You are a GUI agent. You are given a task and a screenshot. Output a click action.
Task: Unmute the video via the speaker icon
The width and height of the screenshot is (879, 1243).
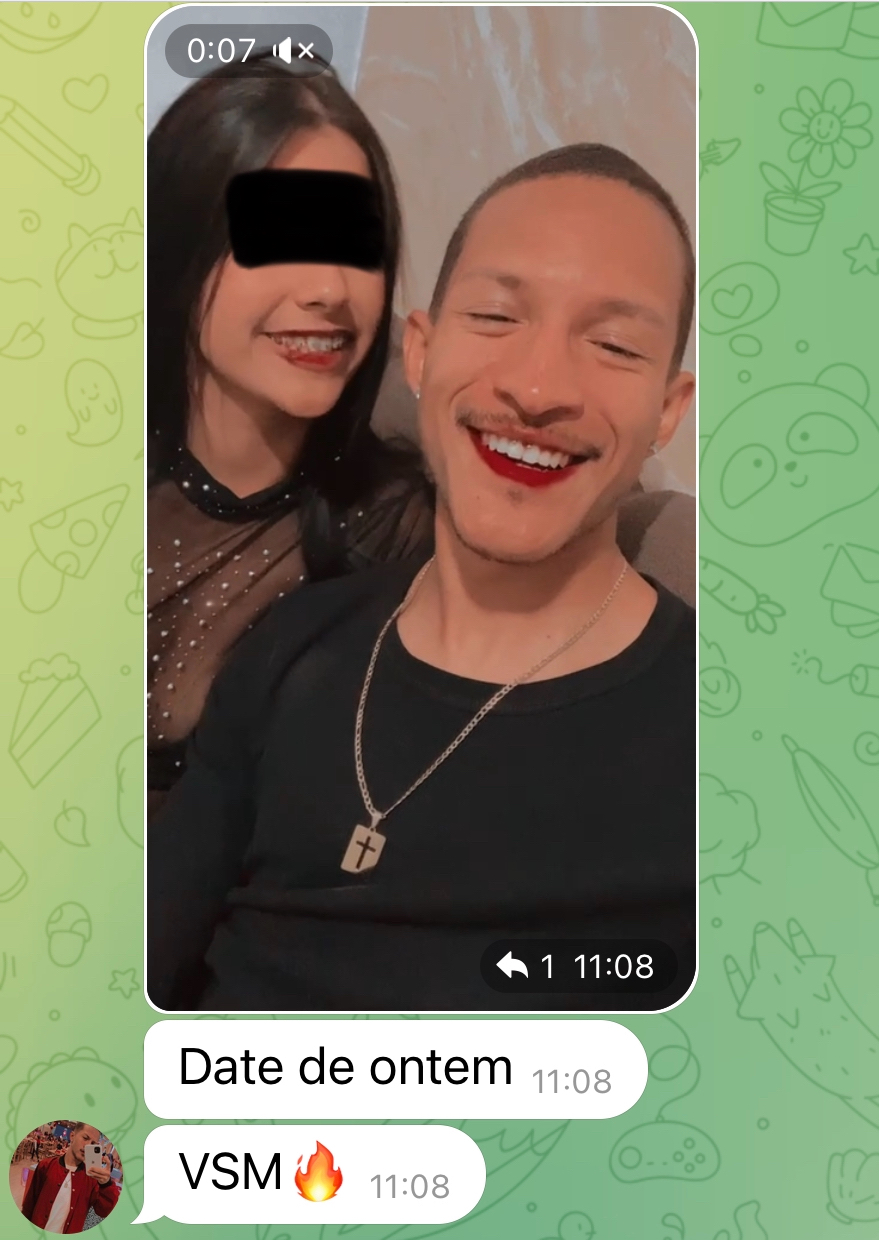point(294,51)
